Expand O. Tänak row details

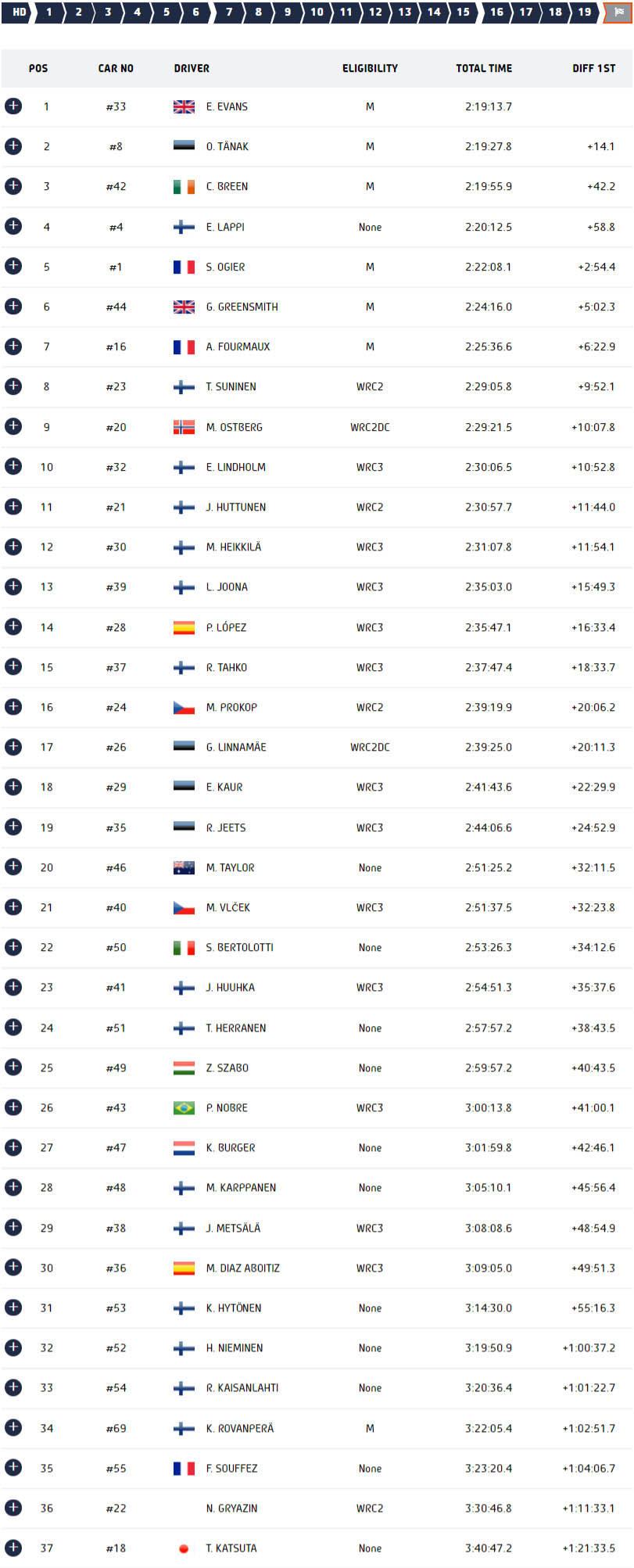[13, 145]
